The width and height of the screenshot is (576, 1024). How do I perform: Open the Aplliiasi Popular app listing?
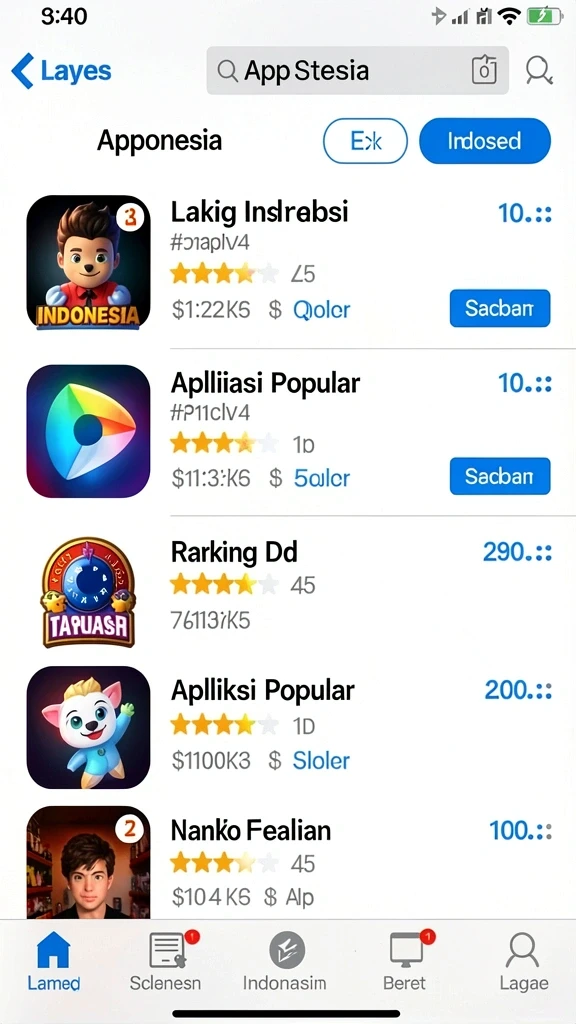[x=288, y=432]
